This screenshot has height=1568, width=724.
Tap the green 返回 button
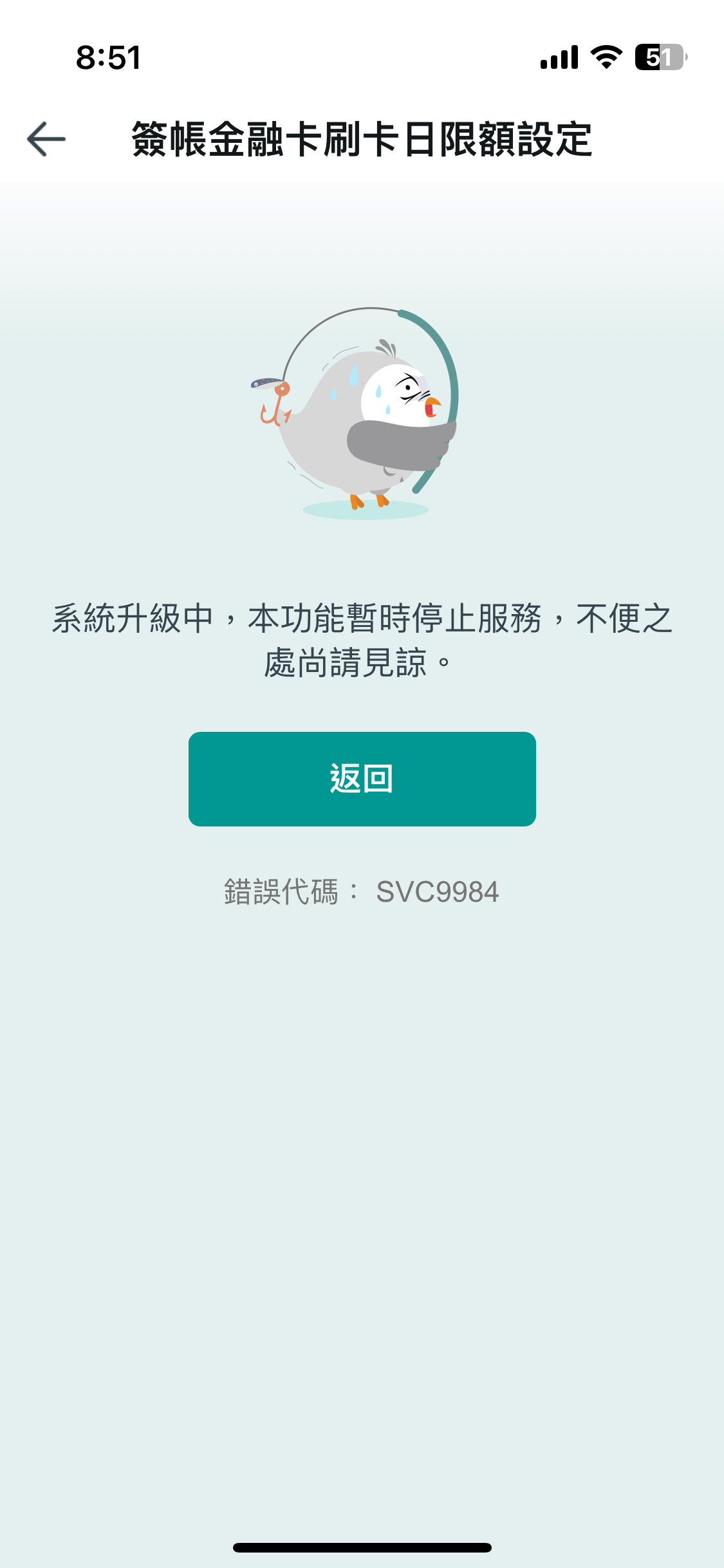pyautogui.click(x=362, y=779)
